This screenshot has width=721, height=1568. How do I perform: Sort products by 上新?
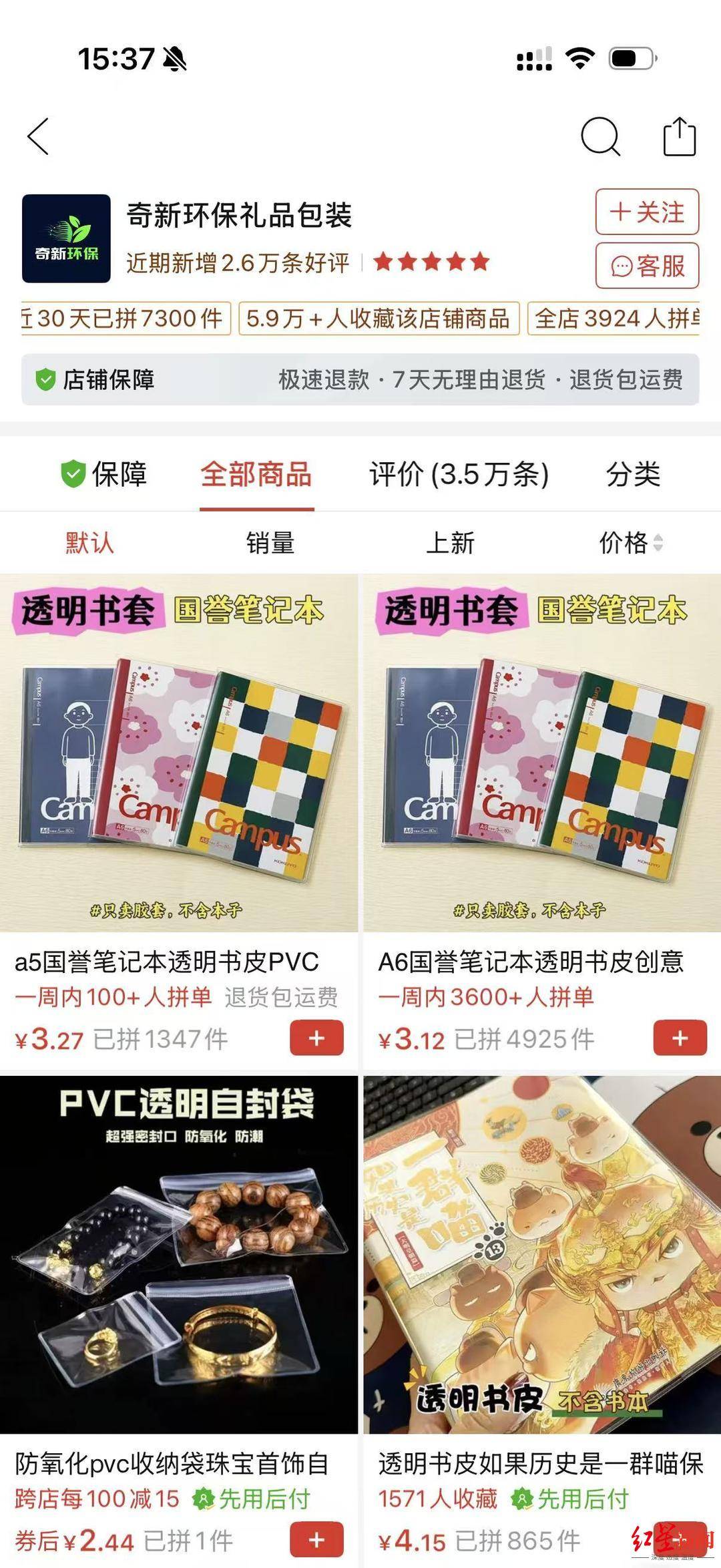tap(450, 542)
